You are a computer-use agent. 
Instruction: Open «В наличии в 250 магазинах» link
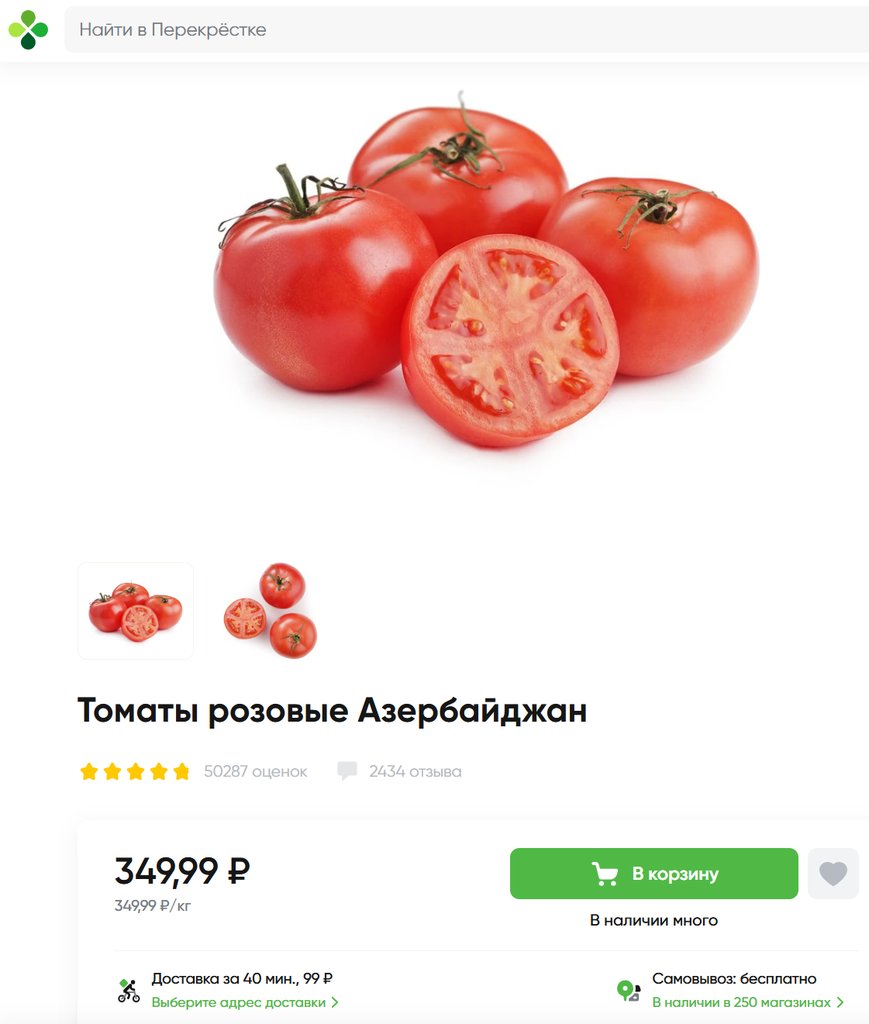[x=747, y=1002]
